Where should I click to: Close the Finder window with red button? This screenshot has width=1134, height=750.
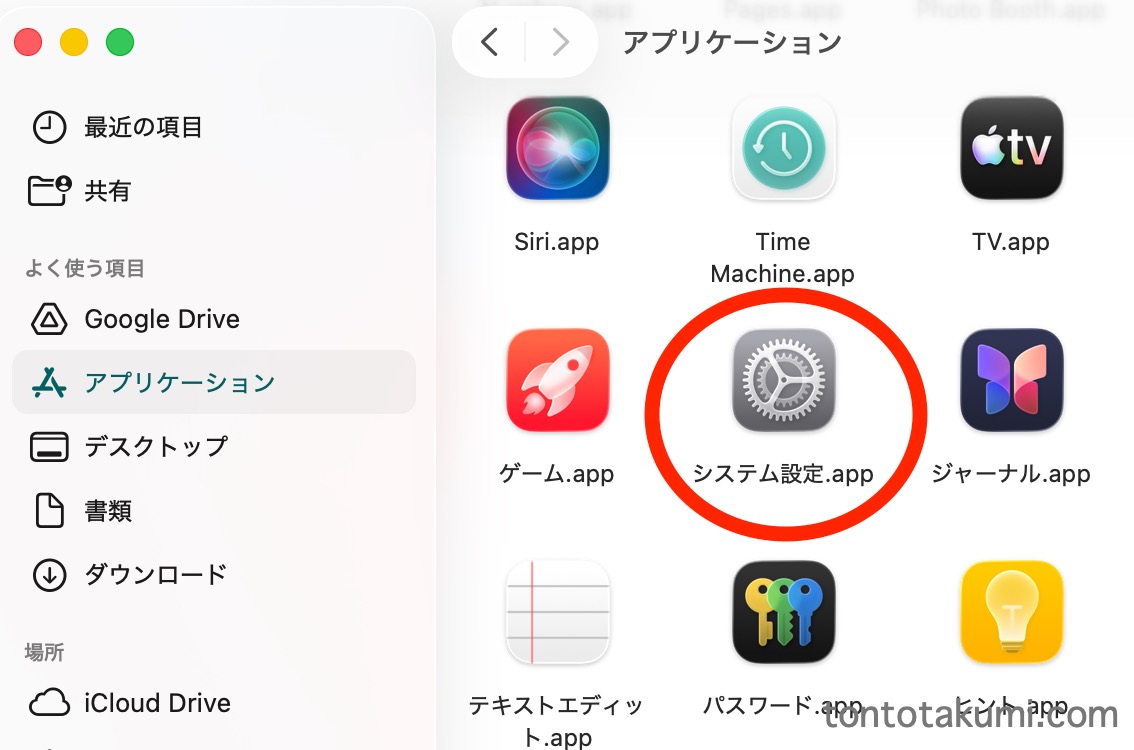(x=28, y=42)
